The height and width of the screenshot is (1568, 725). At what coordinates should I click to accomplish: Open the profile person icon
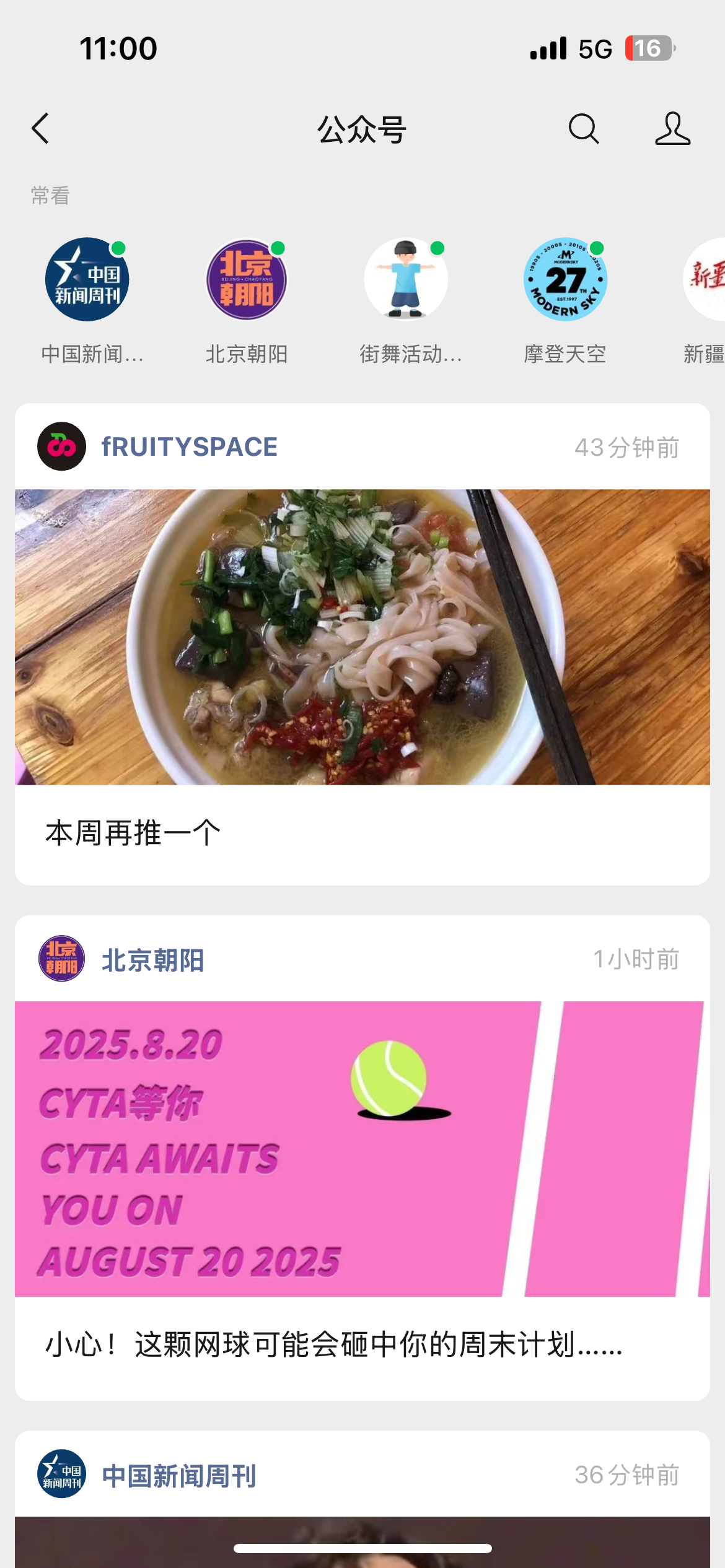coord(672,129)
